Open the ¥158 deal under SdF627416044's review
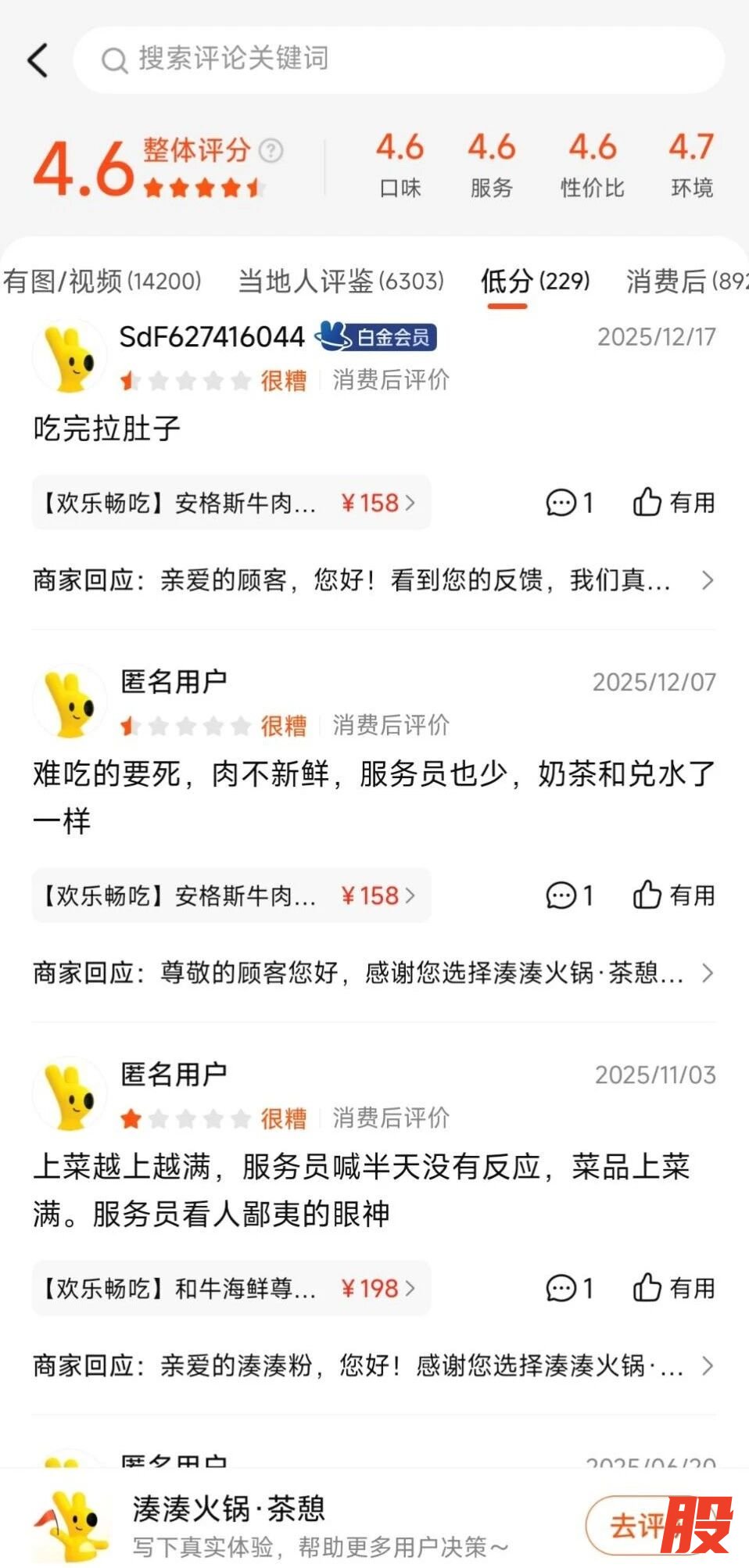This screenshot has height=1568, width=749. 231,503
